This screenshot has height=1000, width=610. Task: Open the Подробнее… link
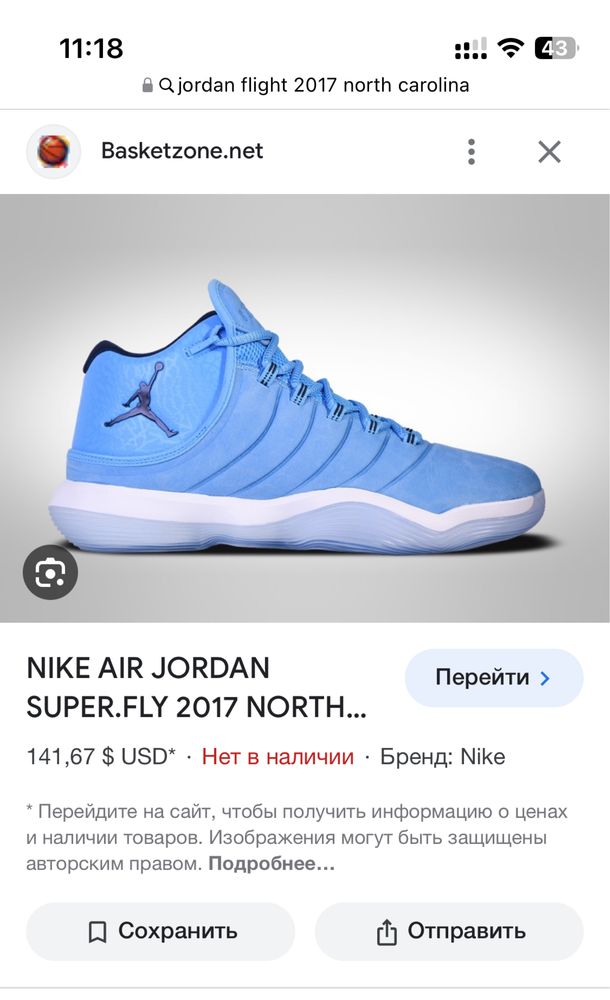pyautogui.click(x=271, y=864)
